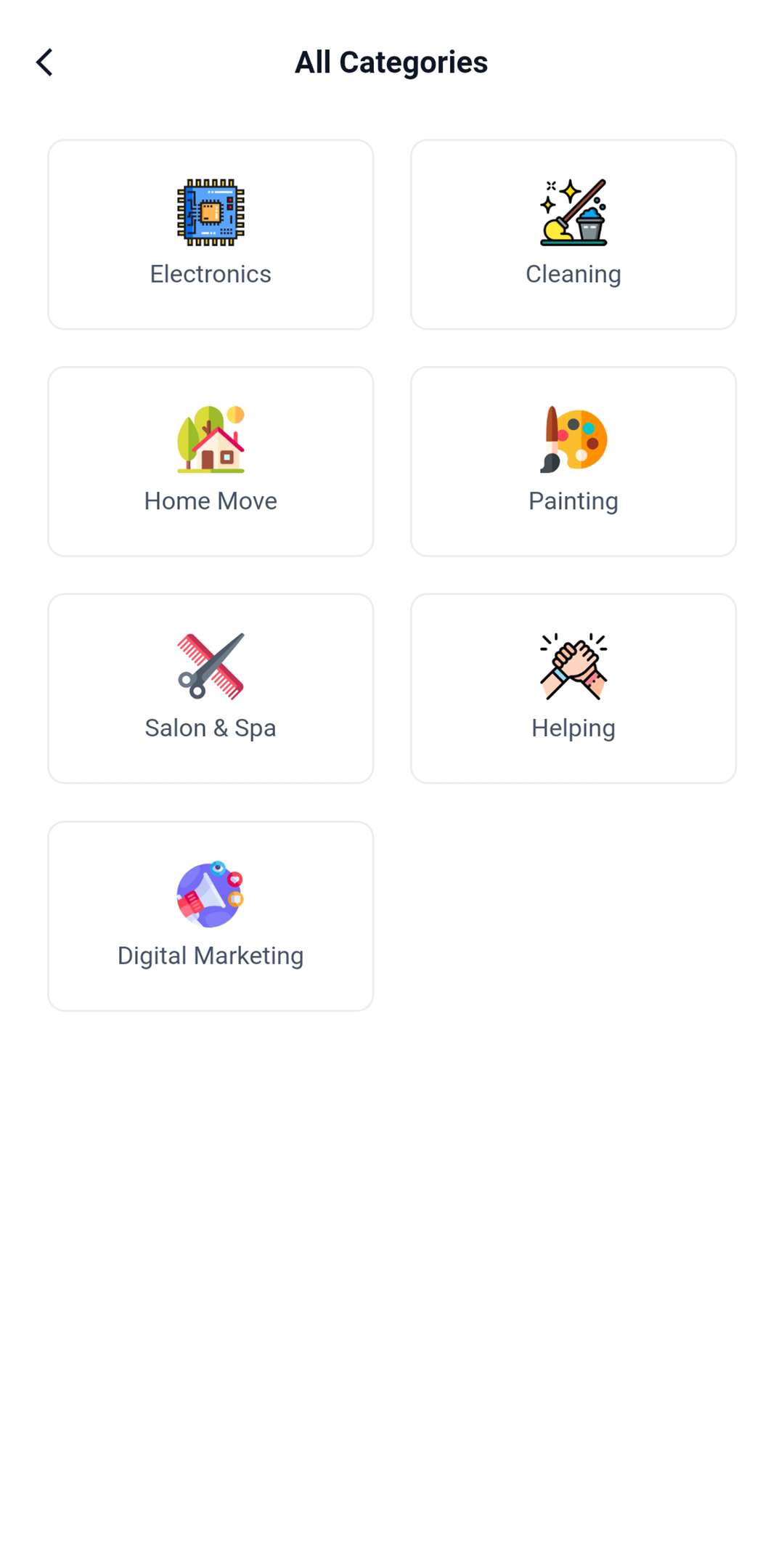Open the Electronics category

[x=211, y=235]
